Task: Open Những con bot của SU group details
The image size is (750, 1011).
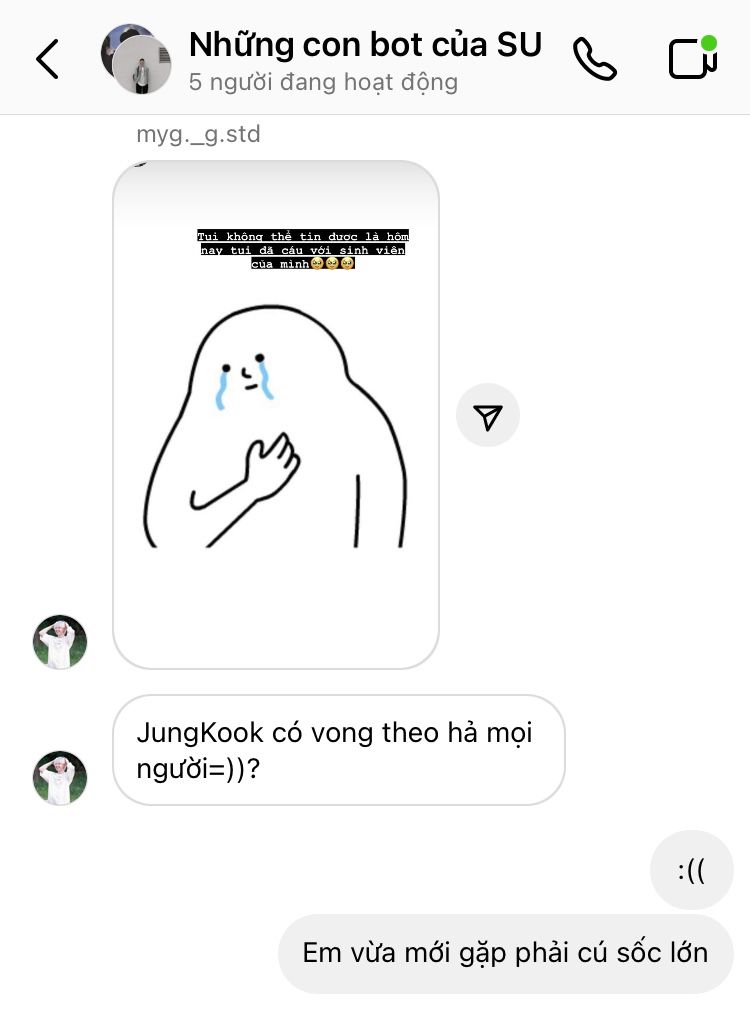Action: (365, 59)
